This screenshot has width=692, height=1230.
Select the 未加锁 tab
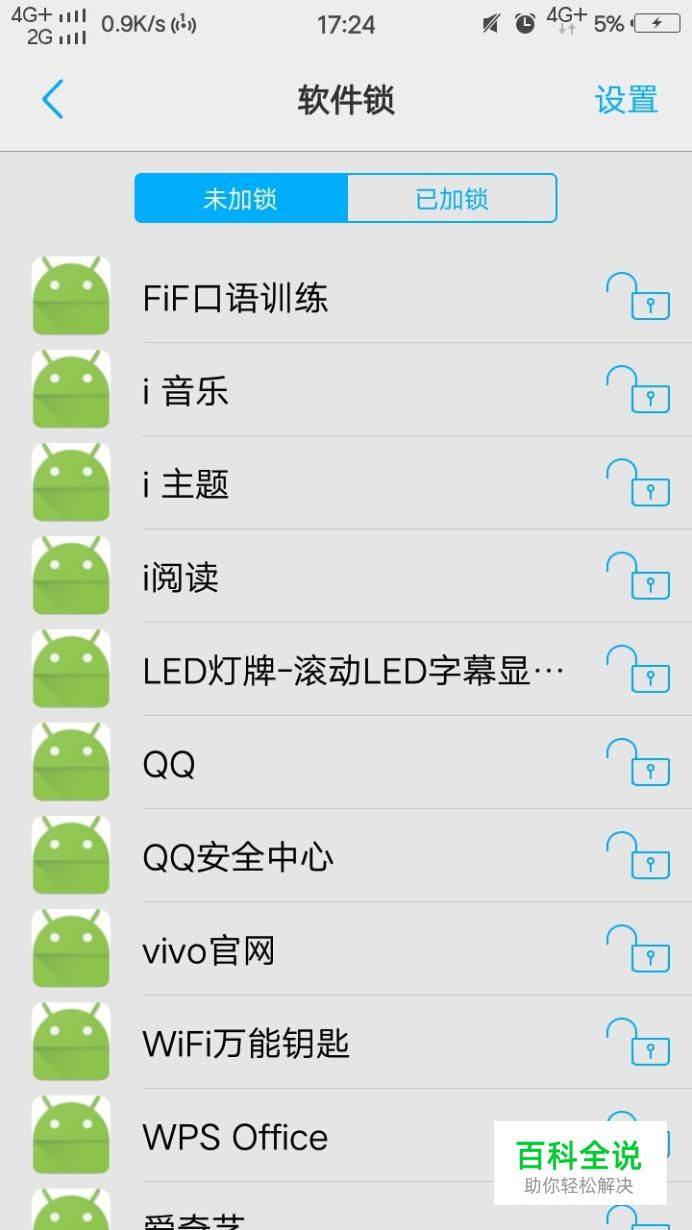coord(241,198)
